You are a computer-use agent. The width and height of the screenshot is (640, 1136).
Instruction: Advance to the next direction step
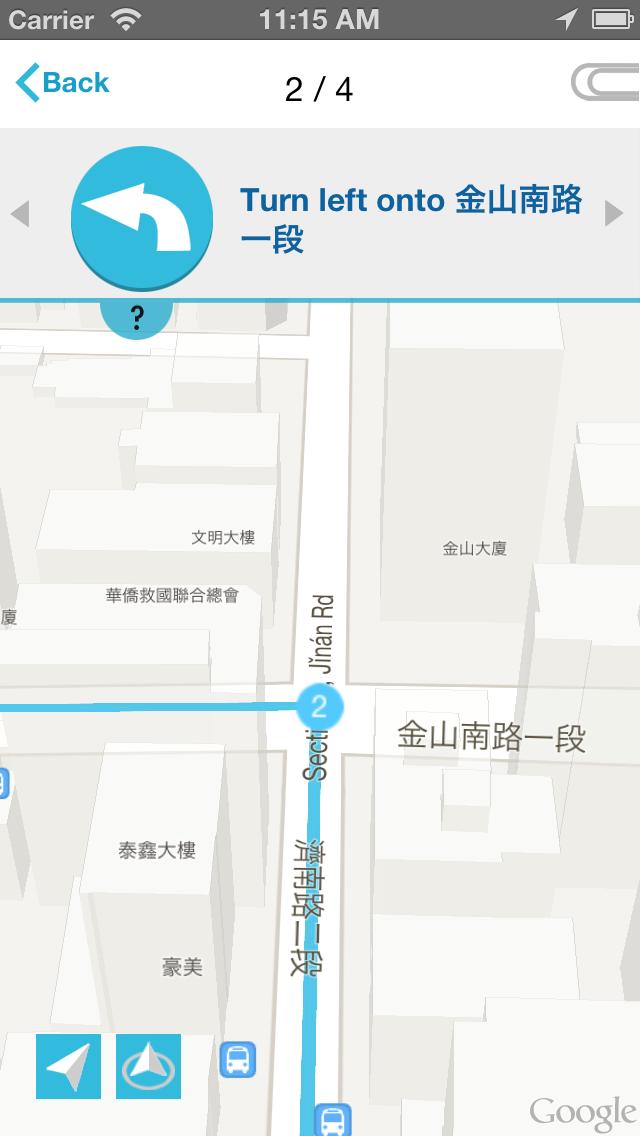coord(614,213)
